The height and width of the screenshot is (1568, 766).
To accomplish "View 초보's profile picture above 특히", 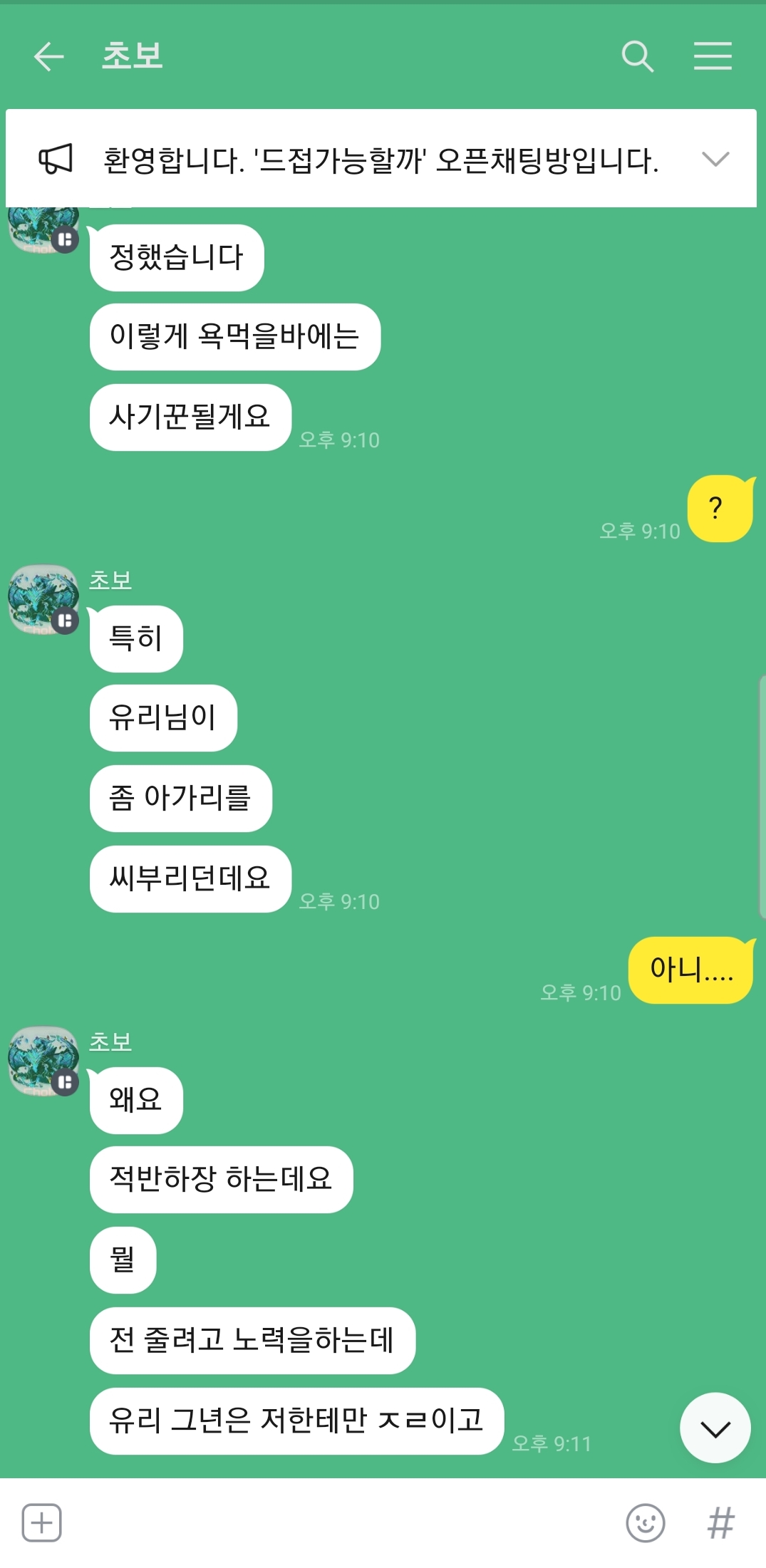I will [x=43, y=599].
